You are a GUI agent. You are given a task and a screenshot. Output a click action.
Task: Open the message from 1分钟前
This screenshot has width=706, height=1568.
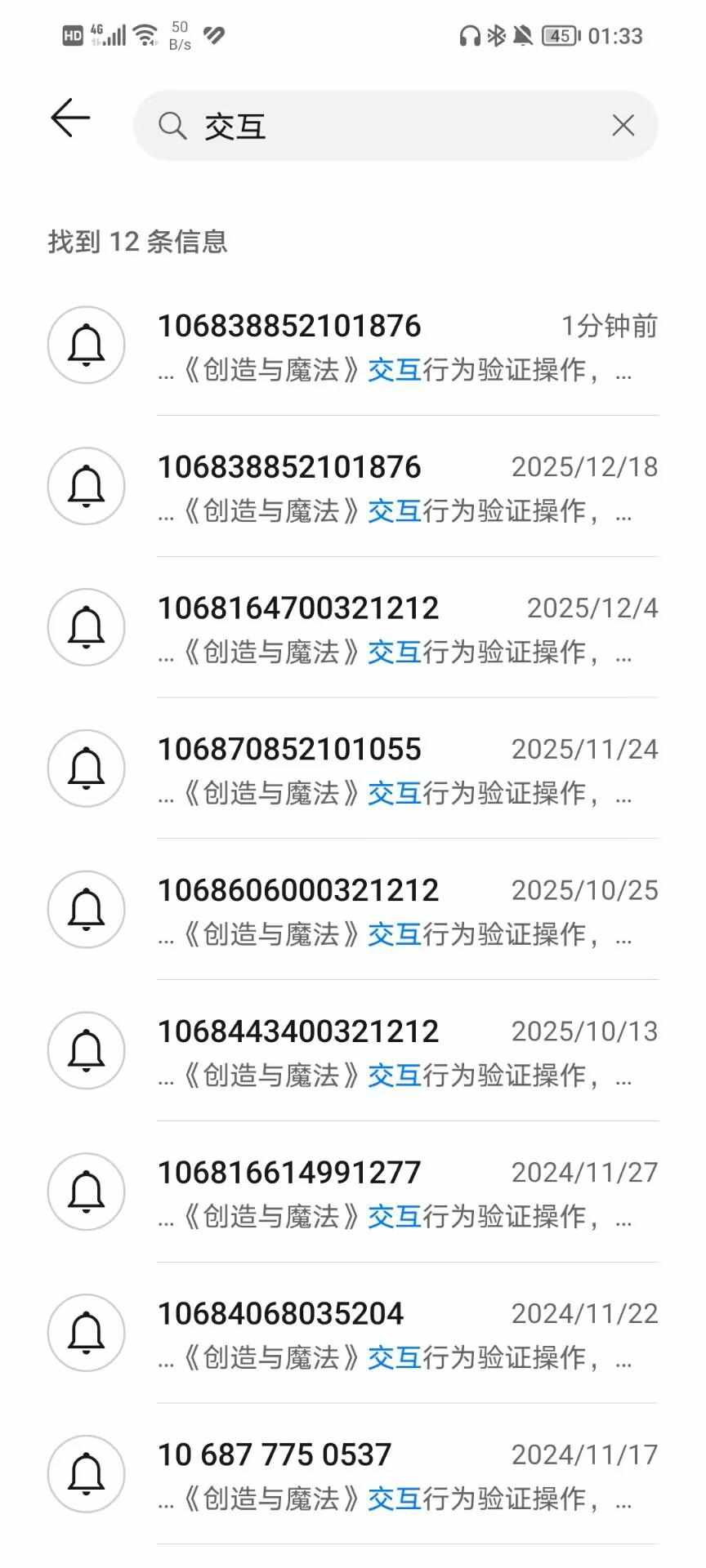click(x=407, y=346)
